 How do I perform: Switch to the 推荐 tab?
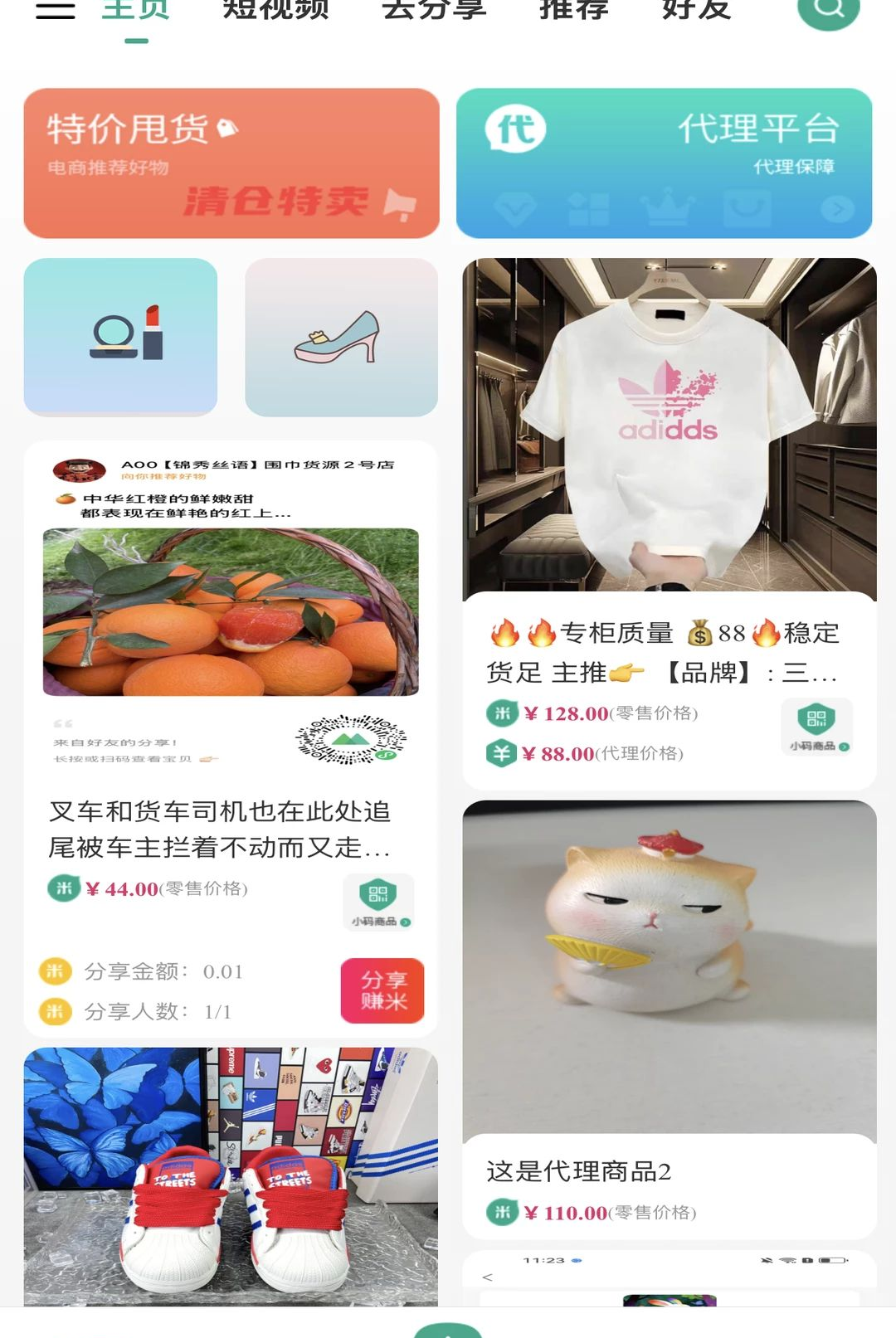coord(574,10)
